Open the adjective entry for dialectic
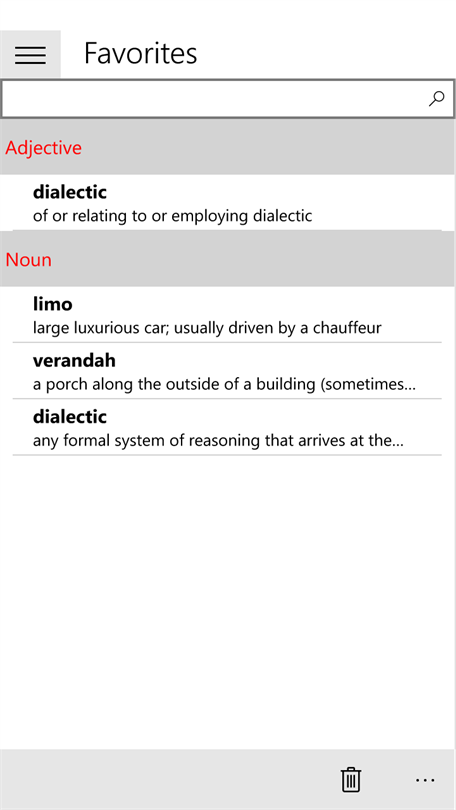The image size is (456, 810). [x=227, y=203]
